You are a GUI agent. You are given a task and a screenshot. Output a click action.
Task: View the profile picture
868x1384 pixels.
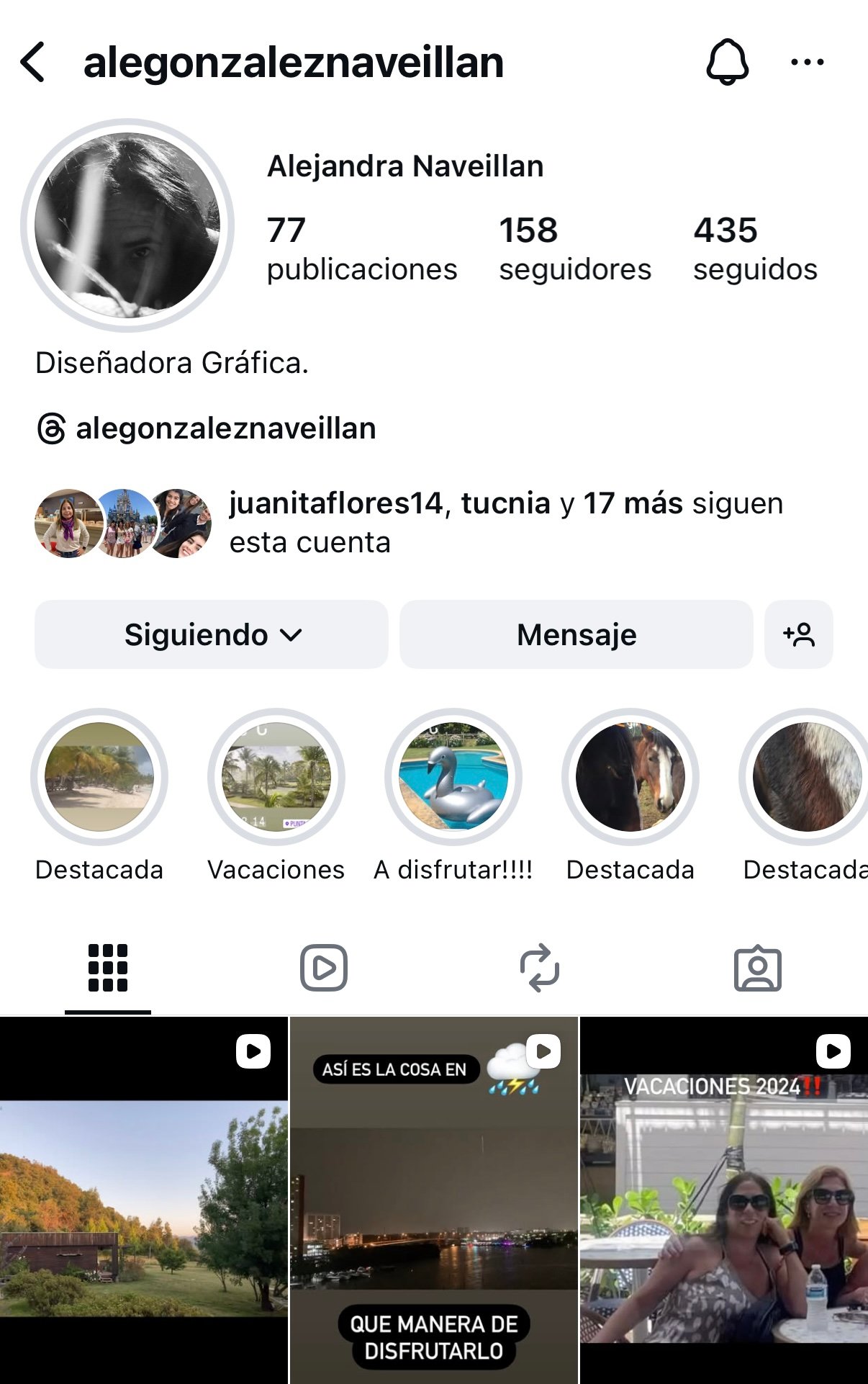127,225
